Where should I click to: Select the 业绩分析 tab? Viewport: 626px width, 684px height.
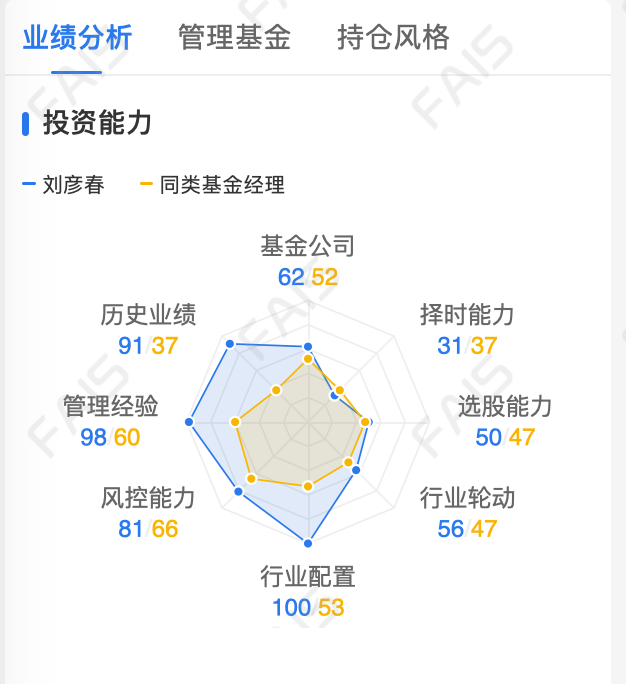coord(77,39)
